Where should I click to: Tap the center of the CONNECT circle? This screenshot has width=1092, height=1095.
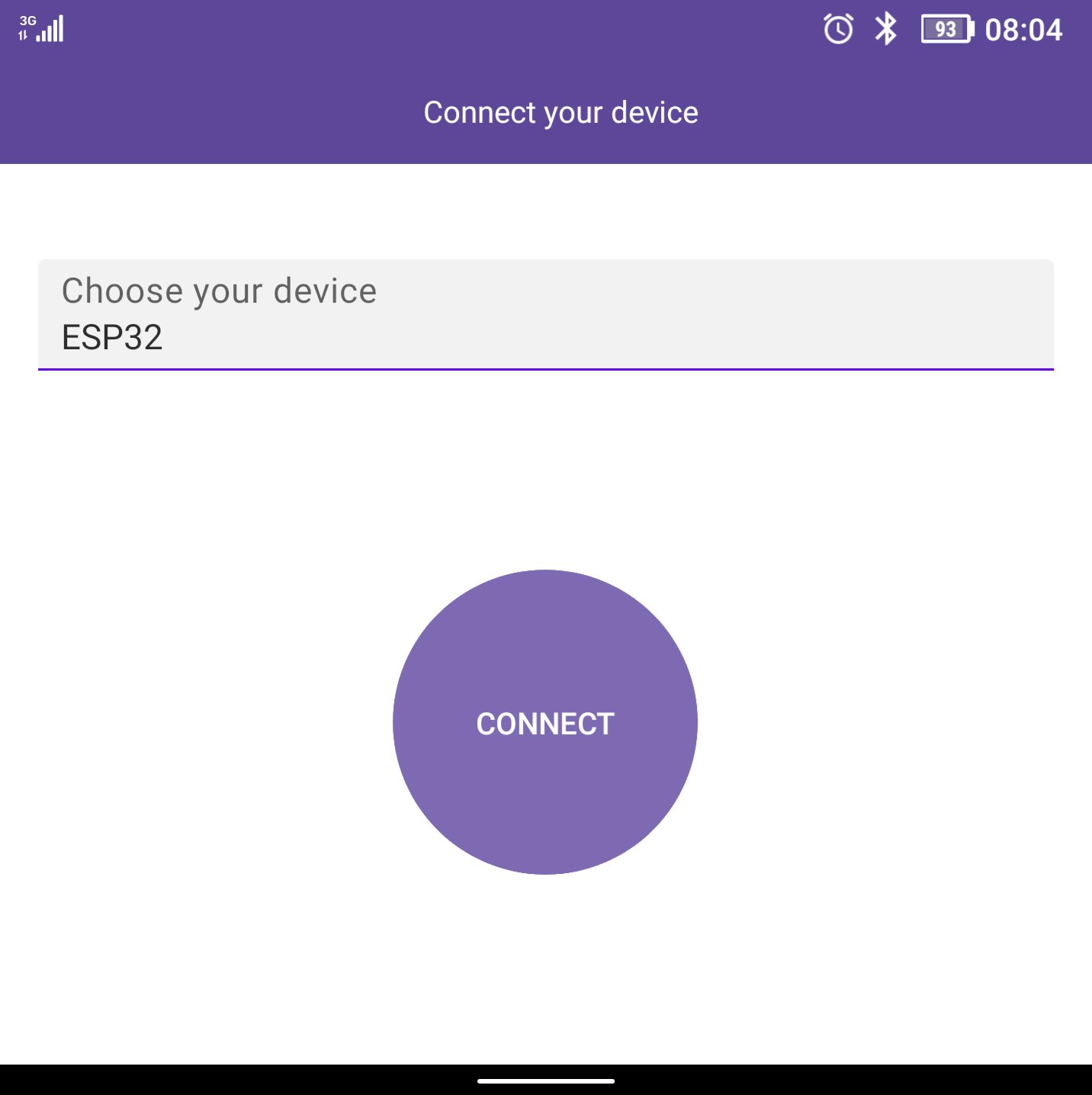coord(546,722)
